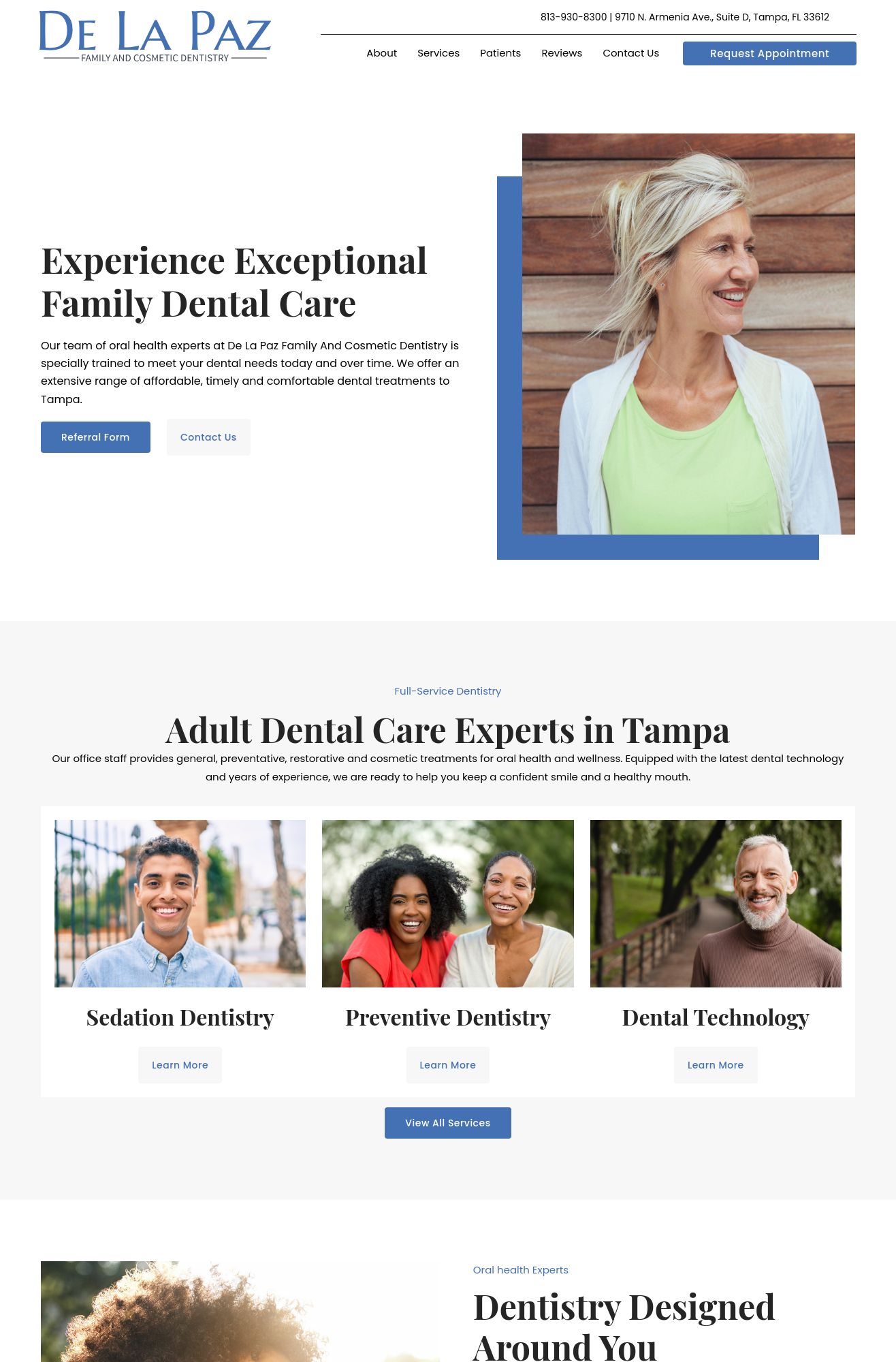Go to the Patients section
Screen dimensions: 896x1362
500,53
